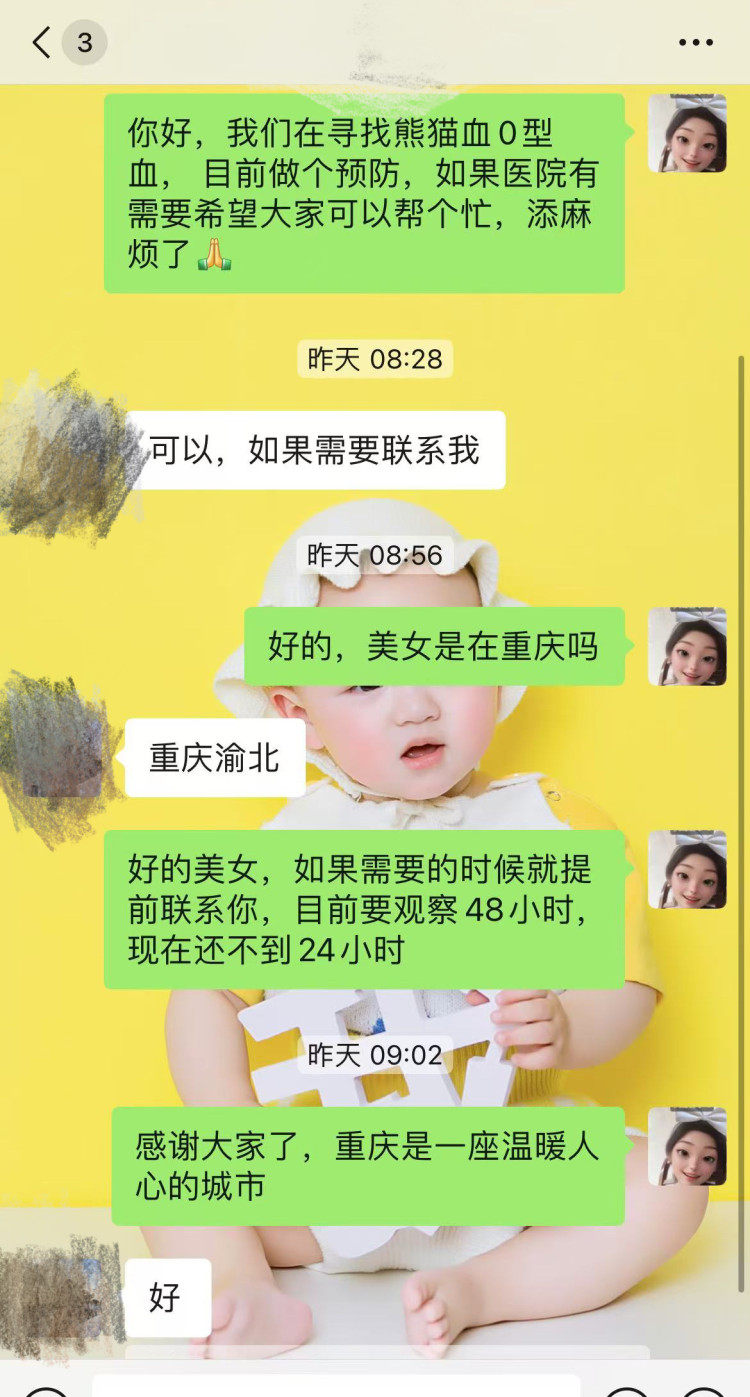
Task: Open the chat overflow menu
Action: 695,43
